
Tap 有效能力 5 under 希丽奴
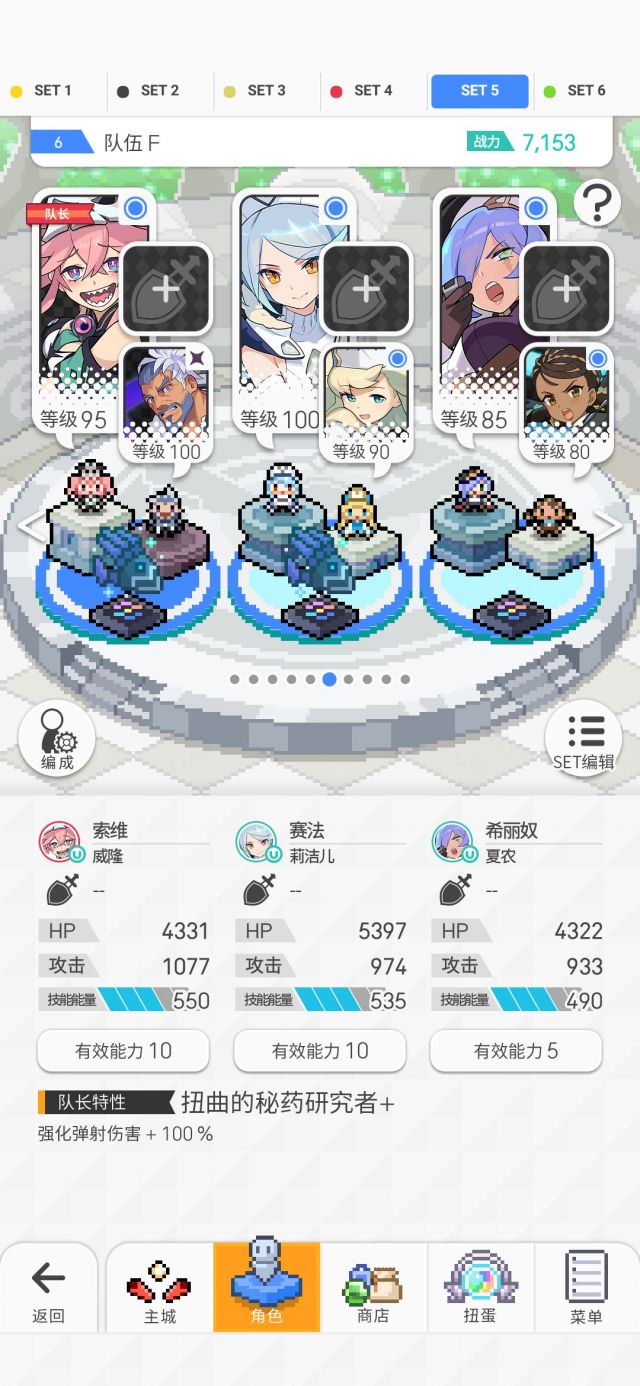pos(516,1051)
